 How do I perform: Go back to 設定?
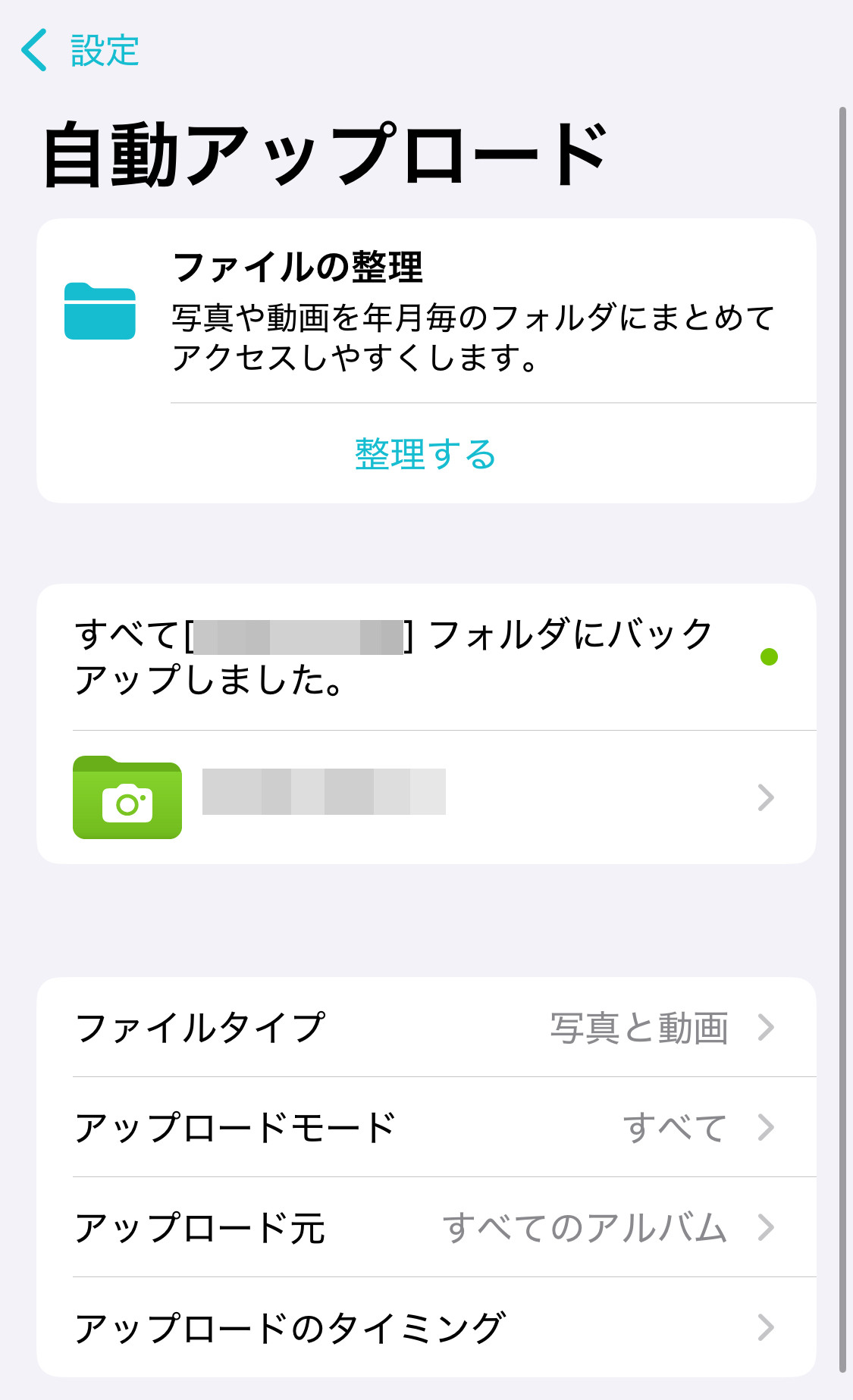coord(80,51)
